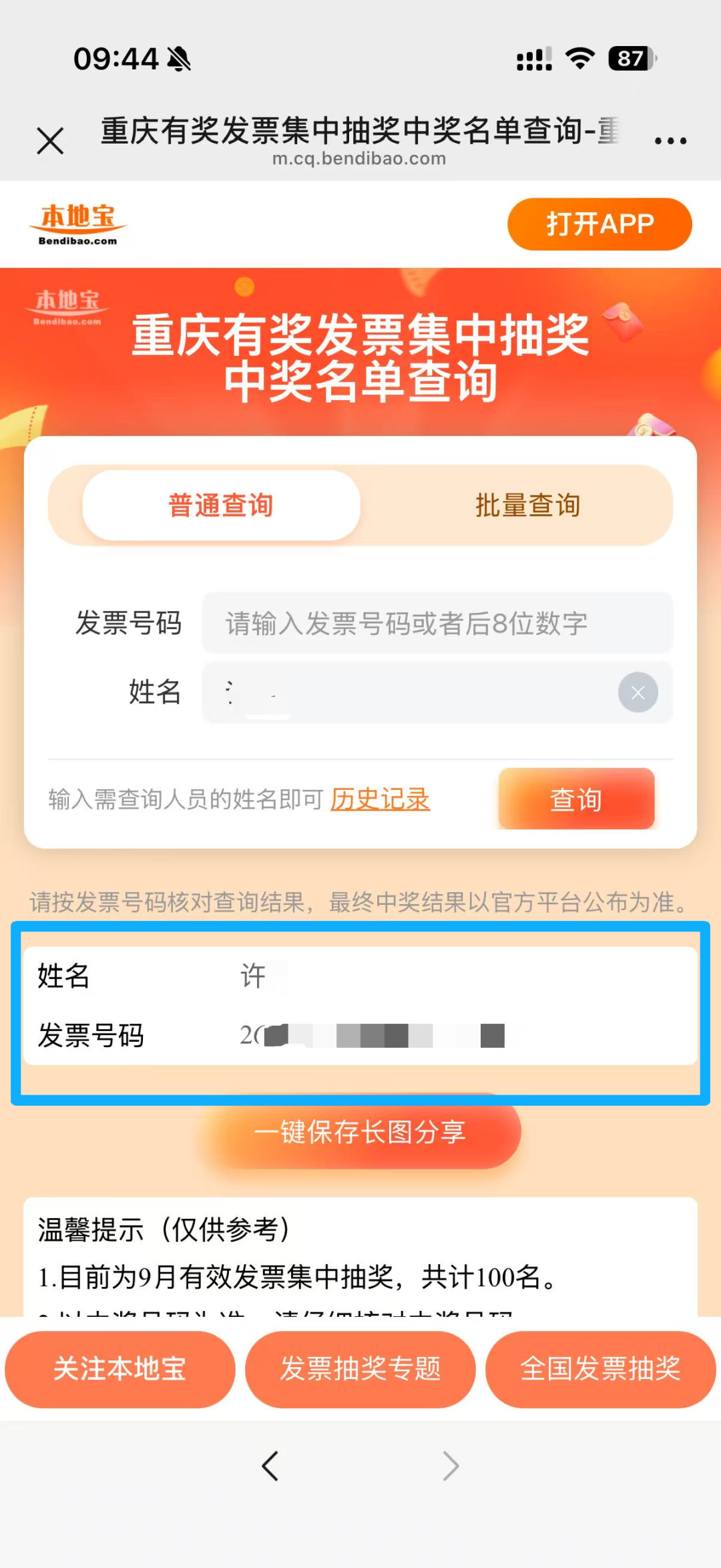
Task: Tap the 打开APP button
Action: pyautogui.click(x=599, y=224)
